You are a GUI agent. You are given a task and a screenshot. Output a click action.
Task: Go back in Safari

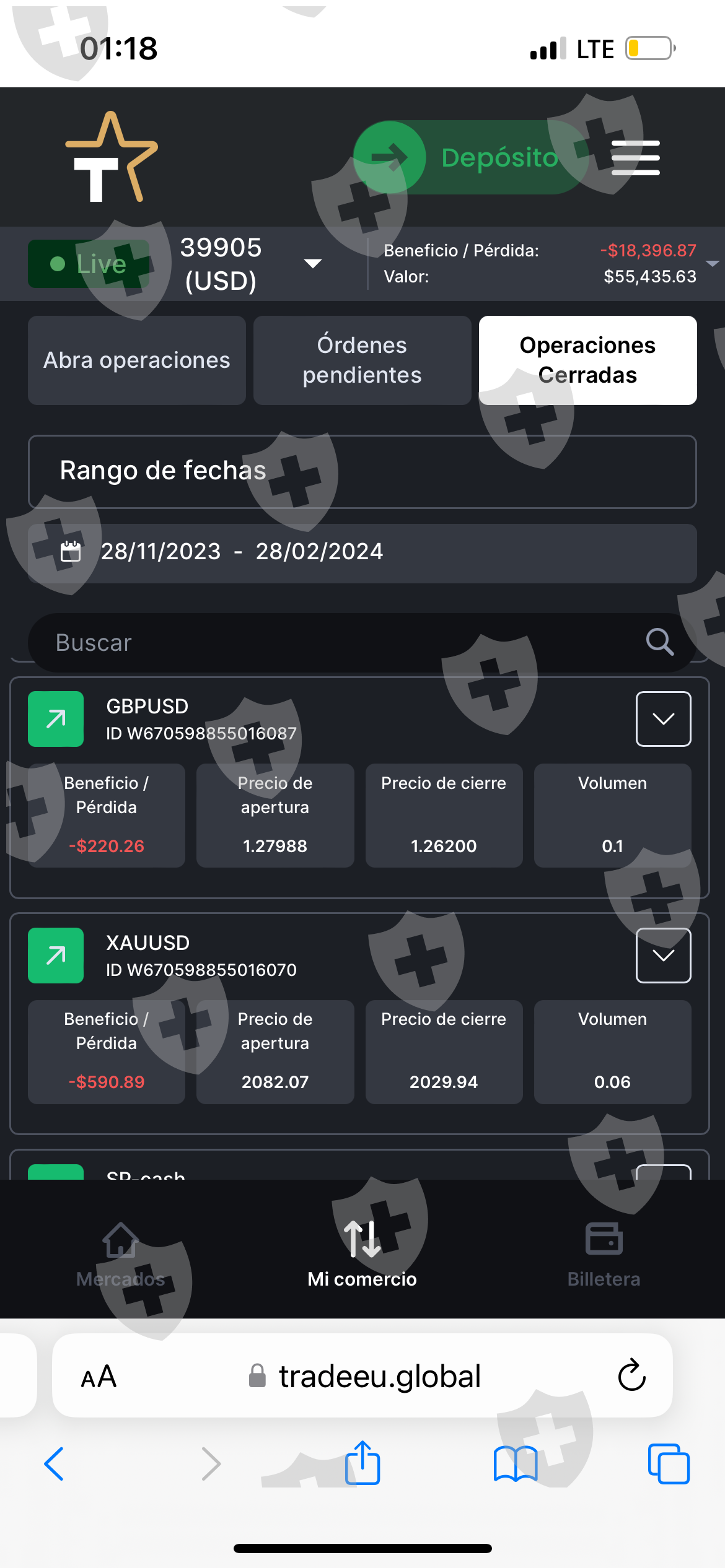(55, 1464)
